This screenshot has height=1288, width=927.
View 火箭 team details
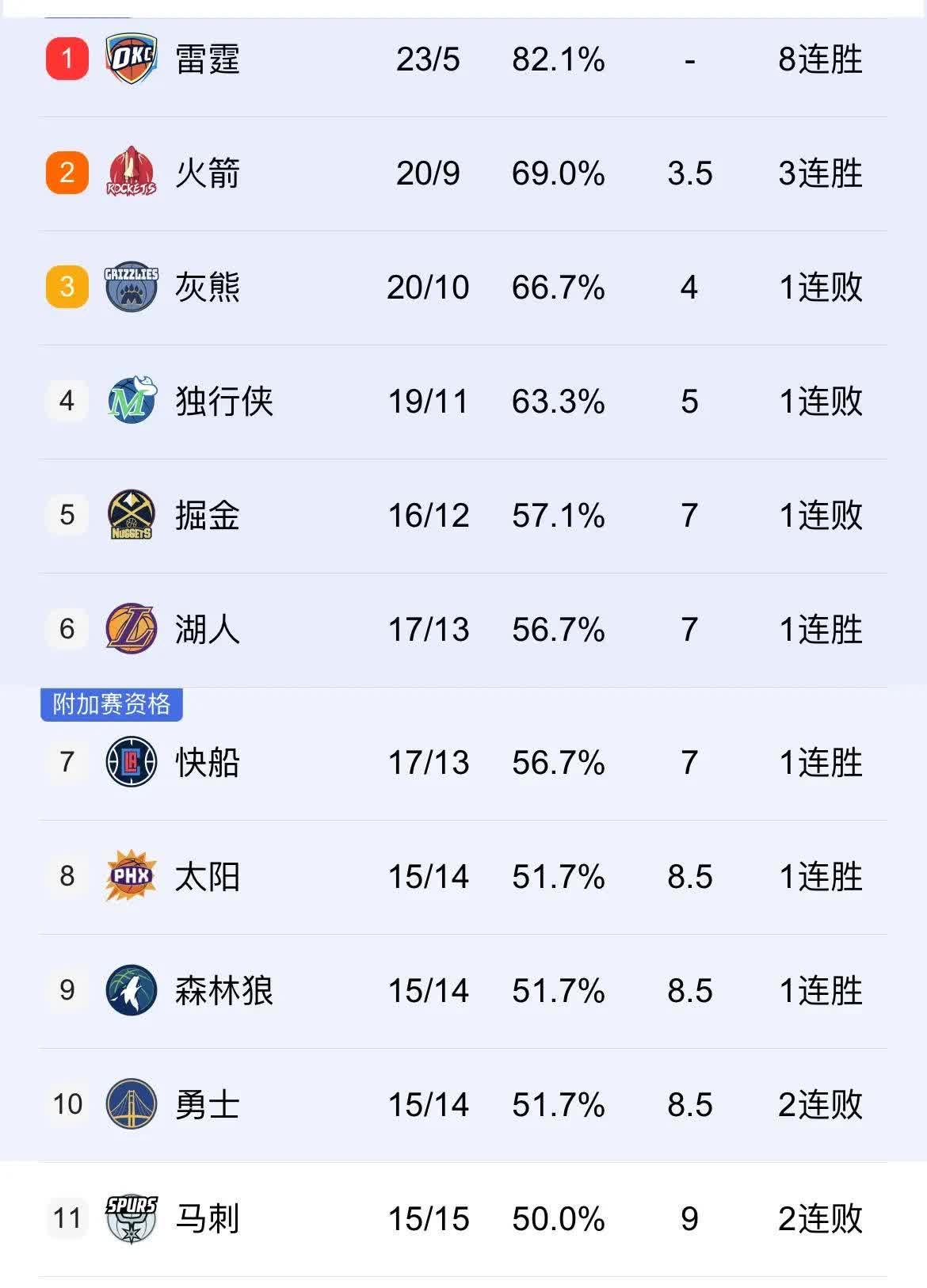208,173
